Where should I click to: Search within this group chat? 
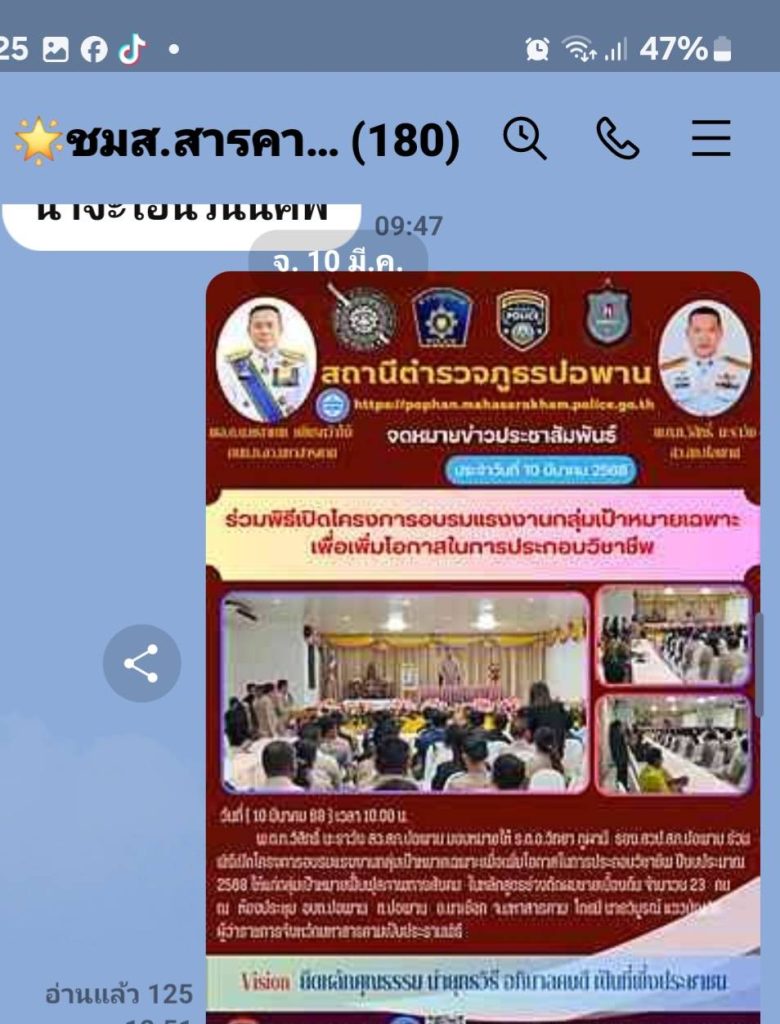[x=524, y=139]
